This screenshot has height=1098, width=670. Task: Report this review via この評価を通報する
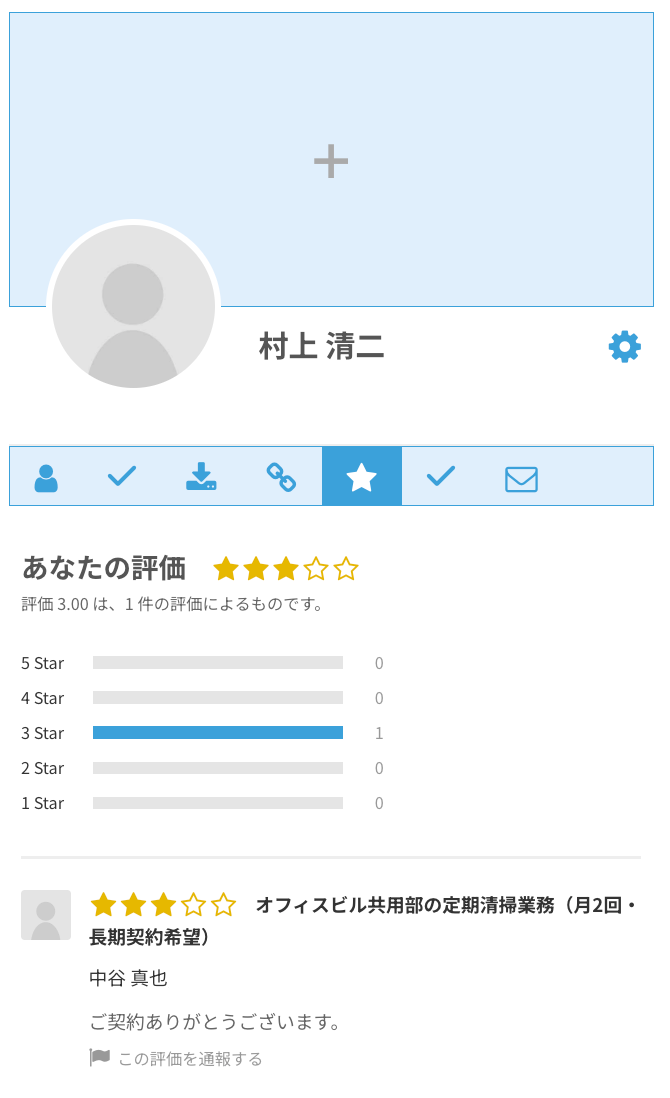189,1058
